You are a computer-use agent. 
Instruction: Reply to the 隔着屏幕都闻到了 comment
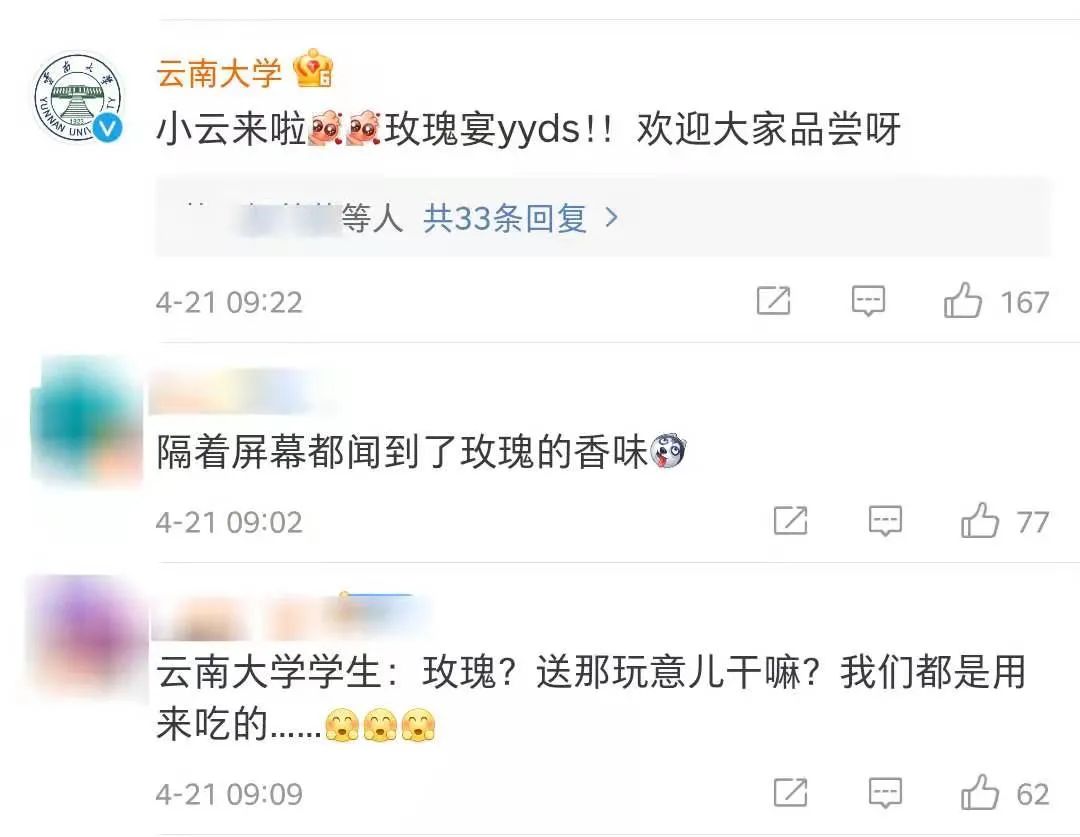pos(885,521)
